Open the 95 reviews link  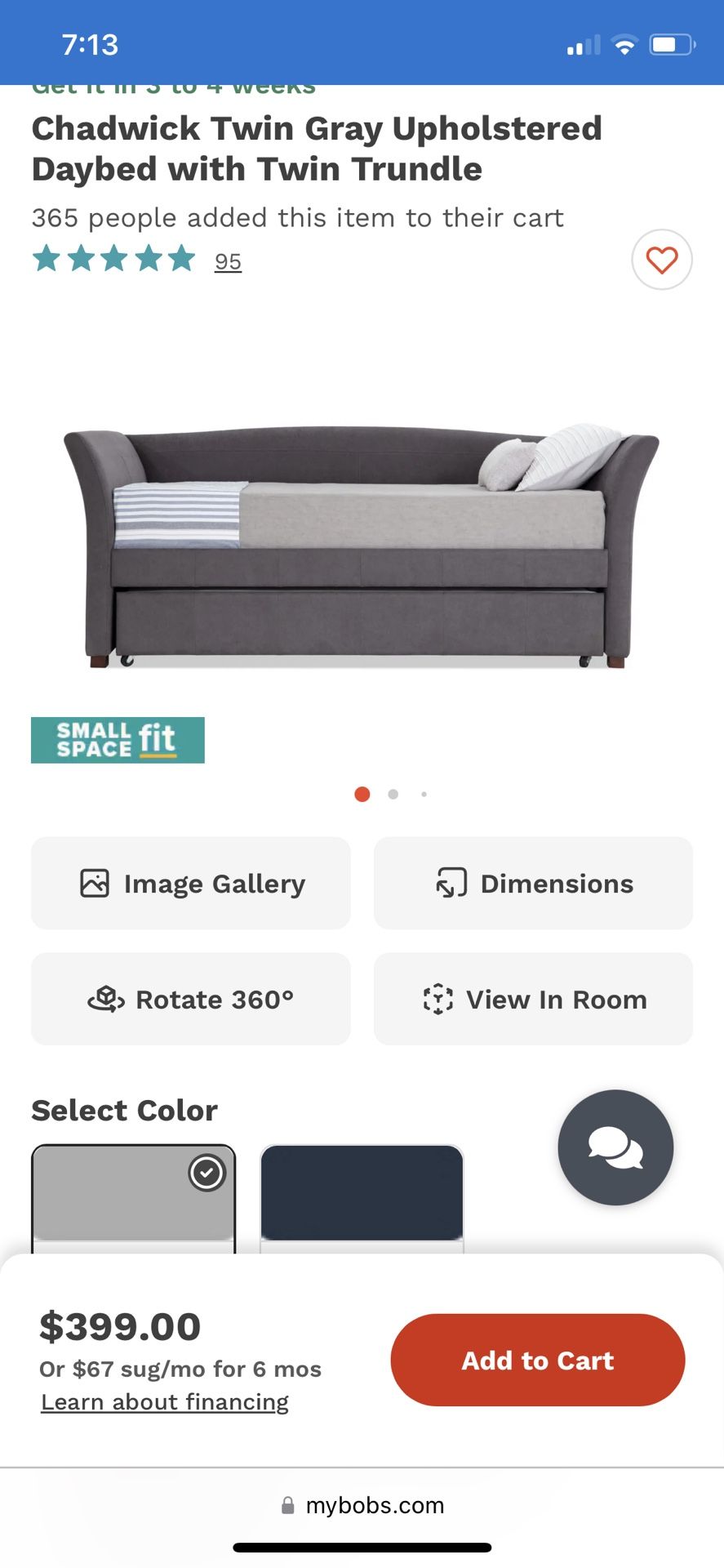(x=228, y=261)
